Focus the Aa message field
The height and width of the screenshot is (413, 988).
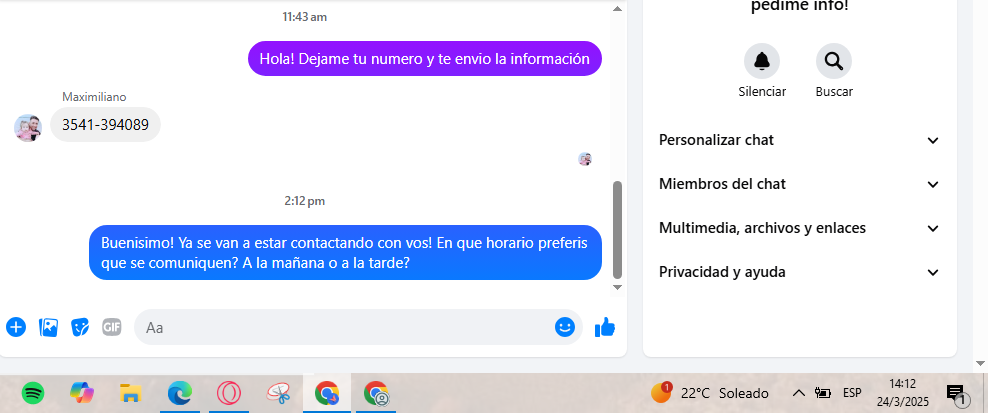pos(340,327)
